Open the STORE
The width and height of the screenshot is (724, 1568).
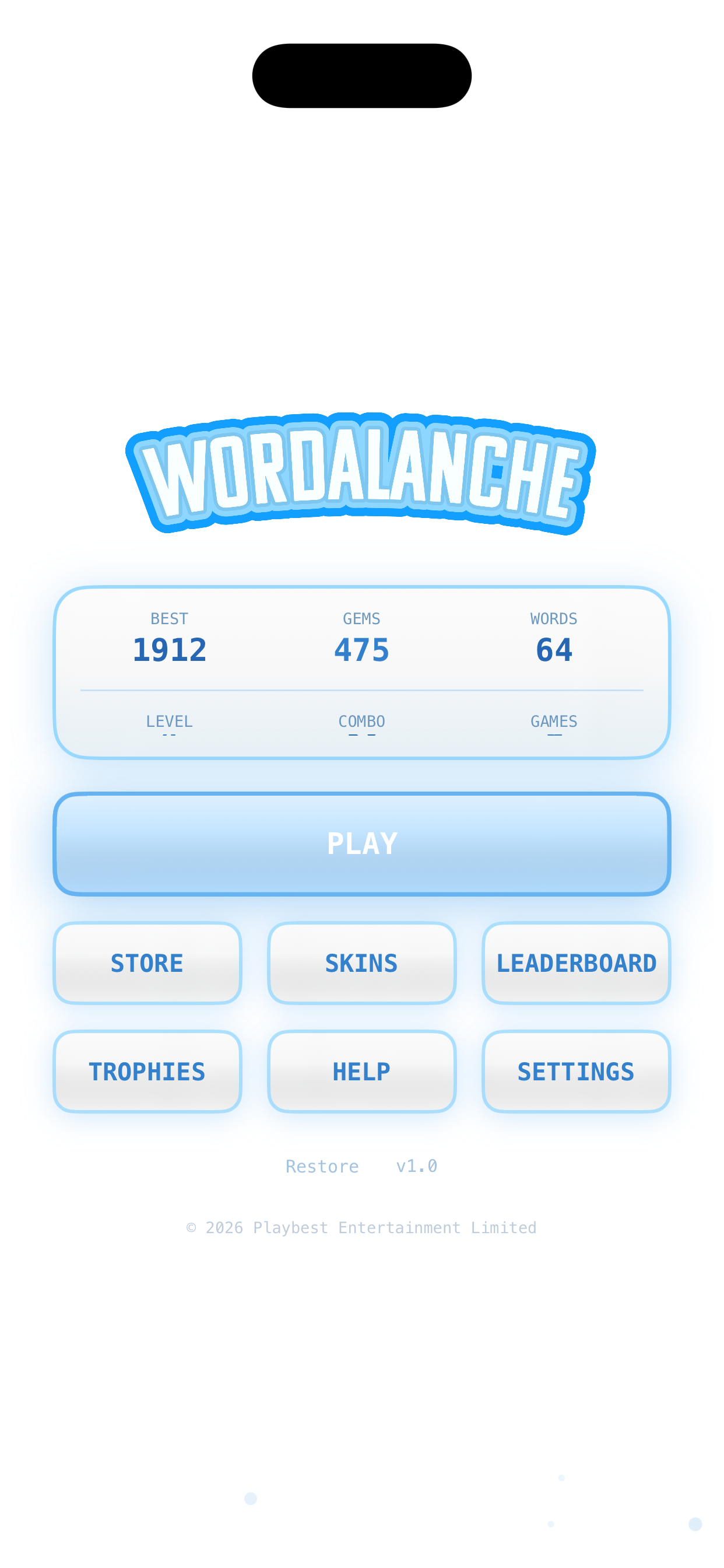coord(147,964)
